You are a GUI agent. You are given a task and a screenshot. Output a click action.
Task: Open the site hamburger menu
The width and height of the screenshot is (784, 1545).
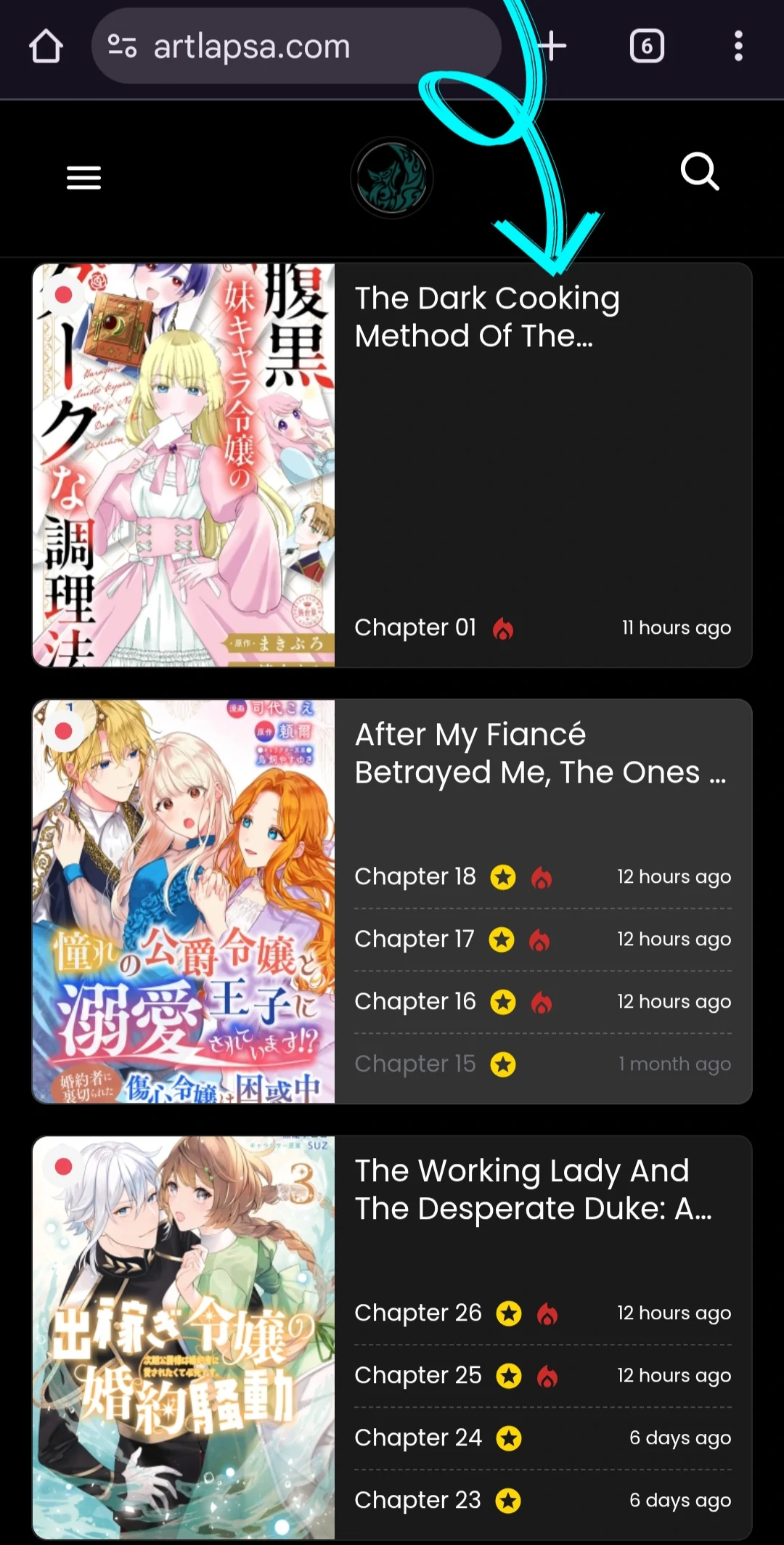[x=83, y=177]
